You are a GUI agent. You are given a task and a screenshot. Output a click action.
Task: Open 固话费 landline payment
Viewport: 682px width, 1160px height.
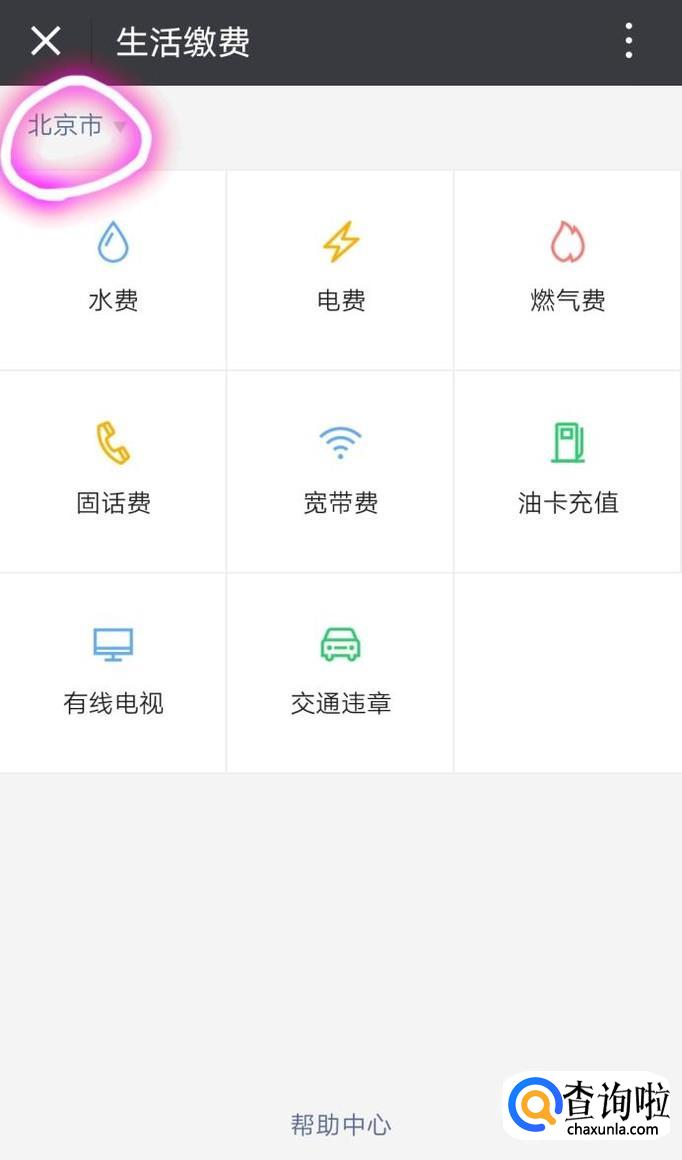coord(113,471)
